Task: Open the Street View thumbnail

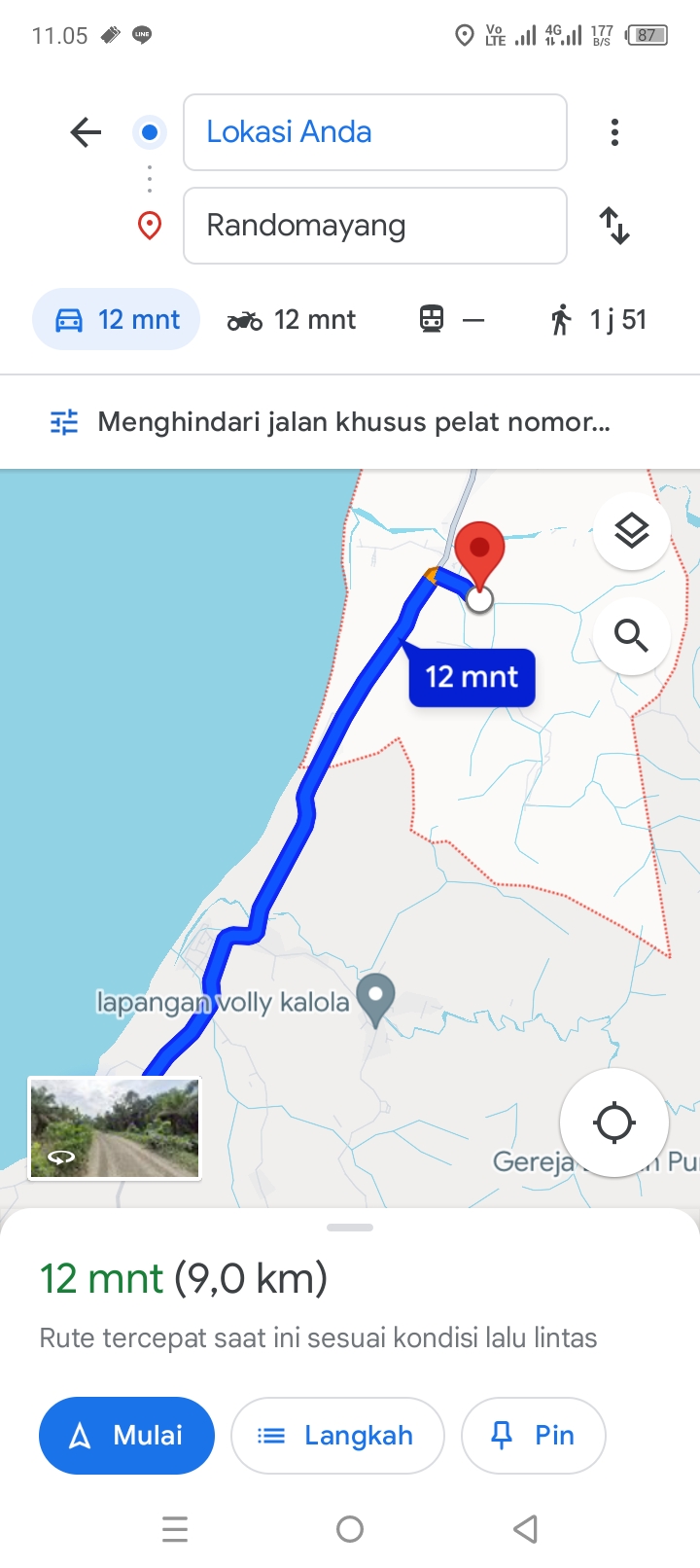Action: 115,1128
